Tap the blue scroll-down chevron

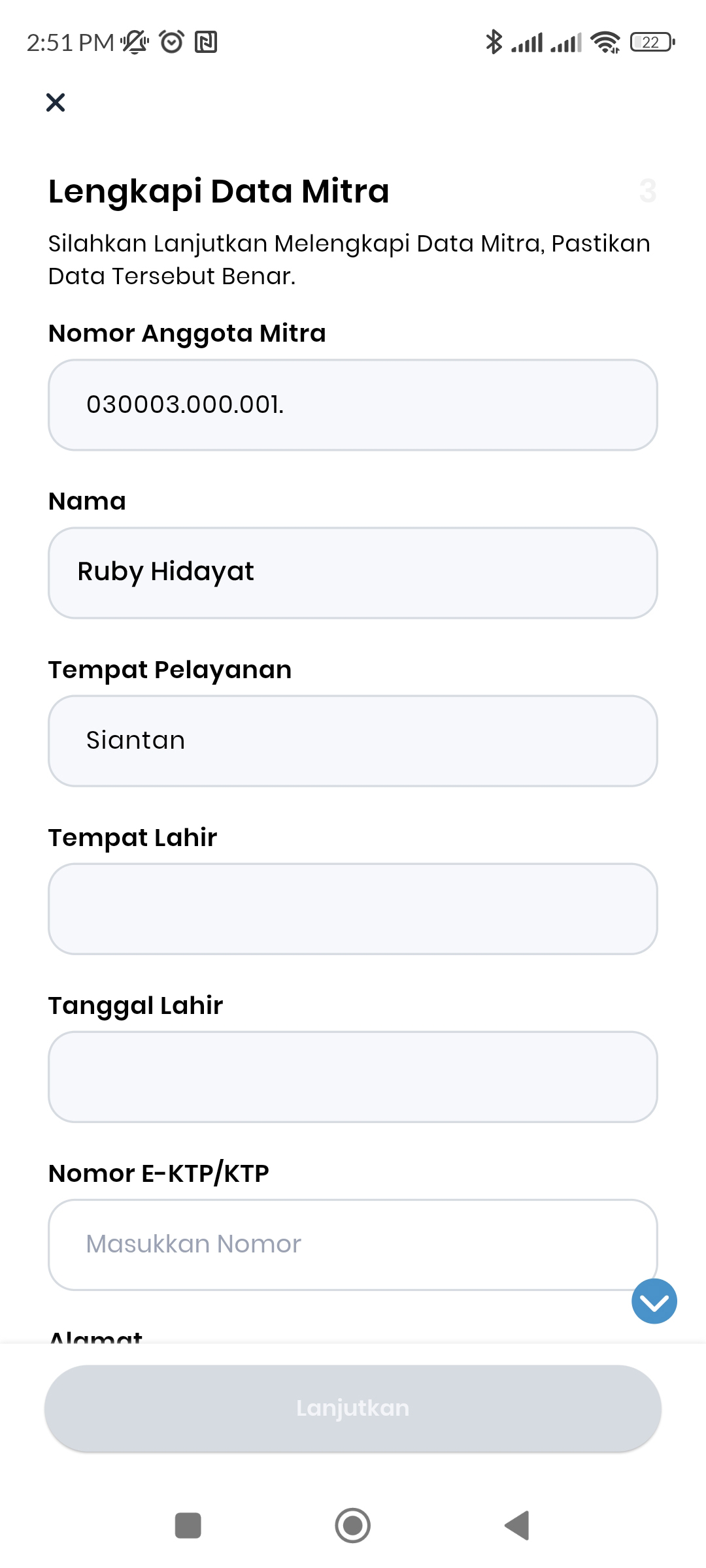(x=654, y=1301)
